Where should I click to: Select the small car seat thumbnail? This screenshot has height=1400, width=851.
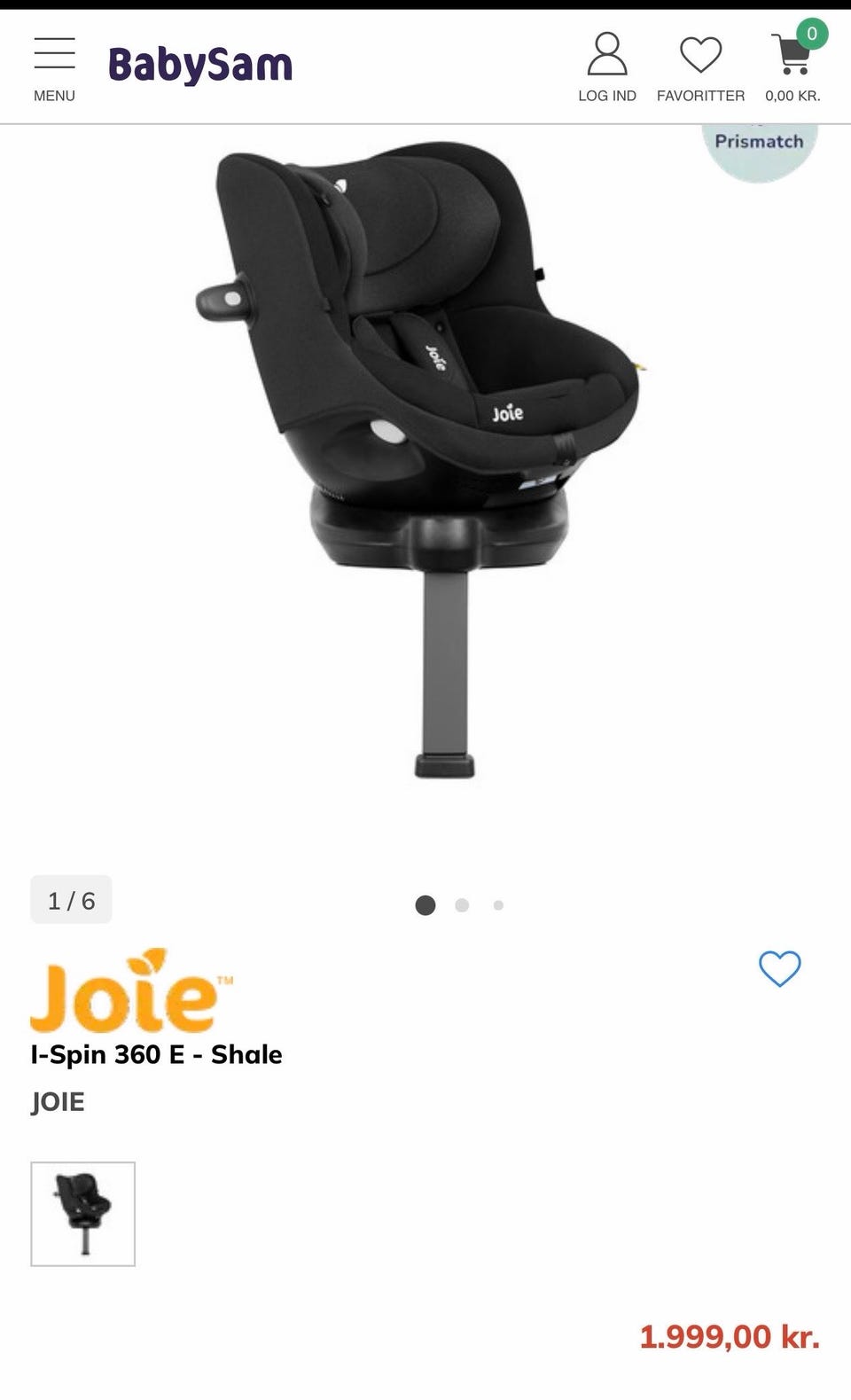tap(83, 1213)
